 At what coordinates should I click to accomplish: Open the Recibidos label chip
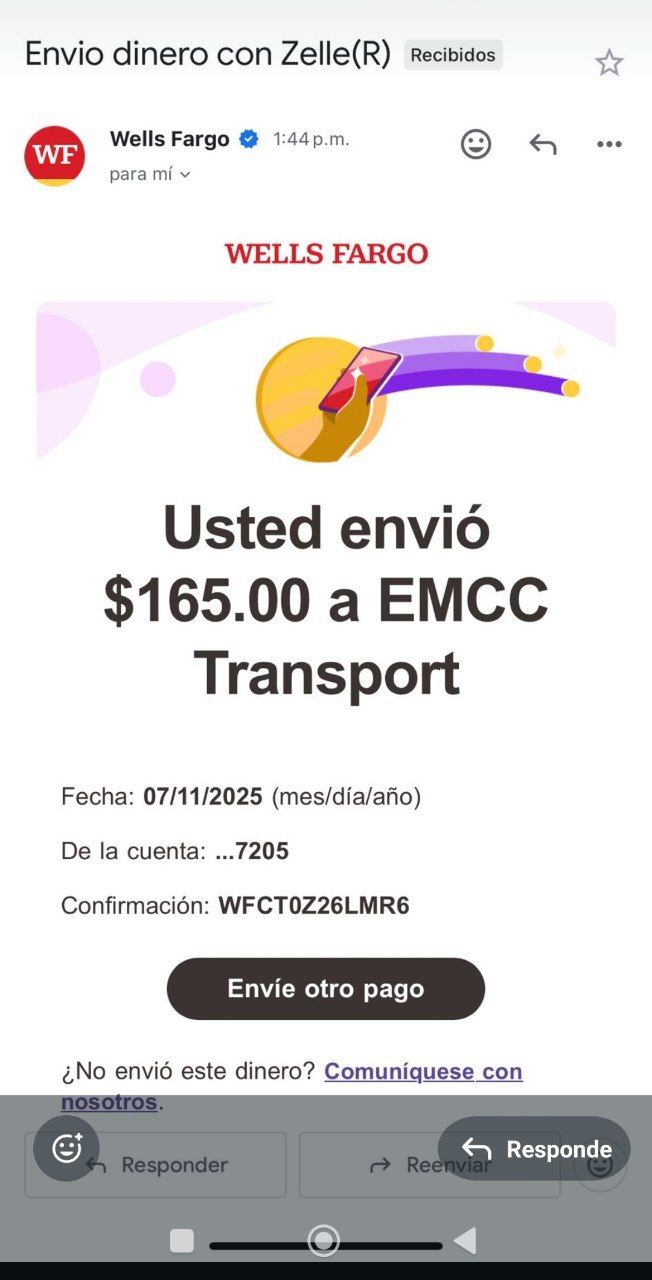(x=453, y=55)
